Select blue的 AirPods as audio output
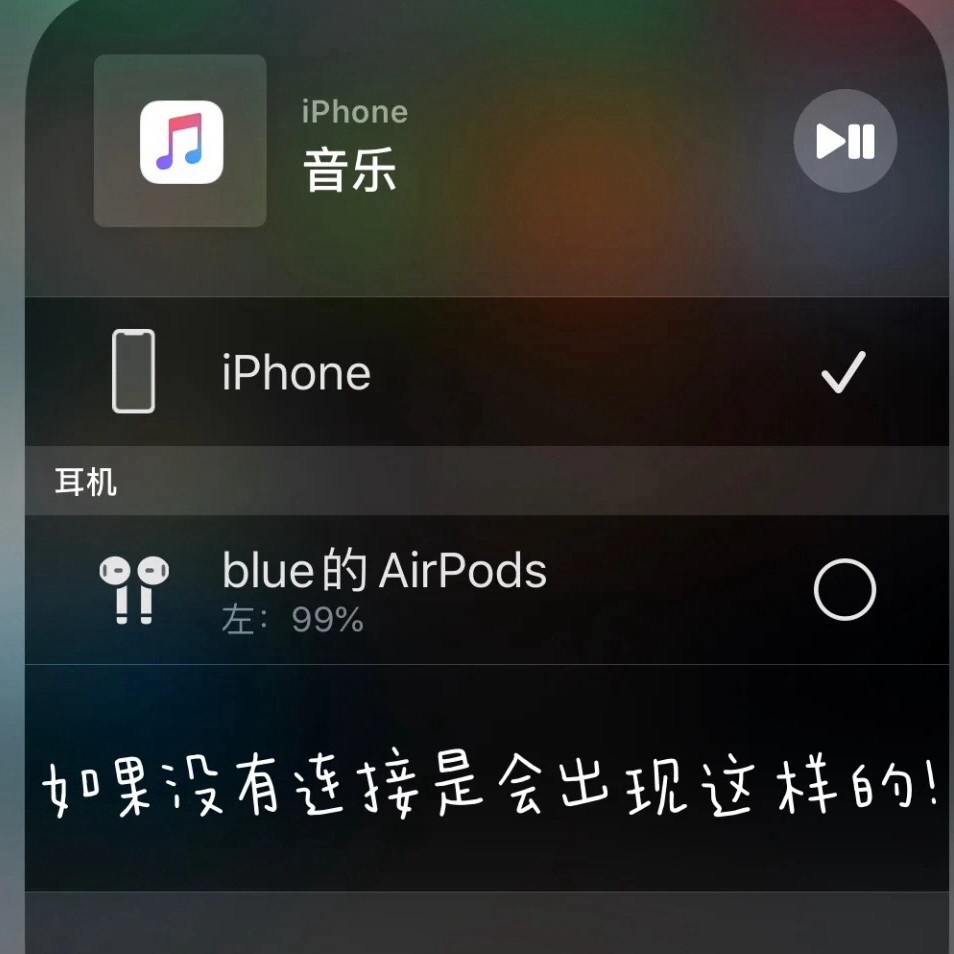Viewport: 954px width, 954px height. point(486,589)
